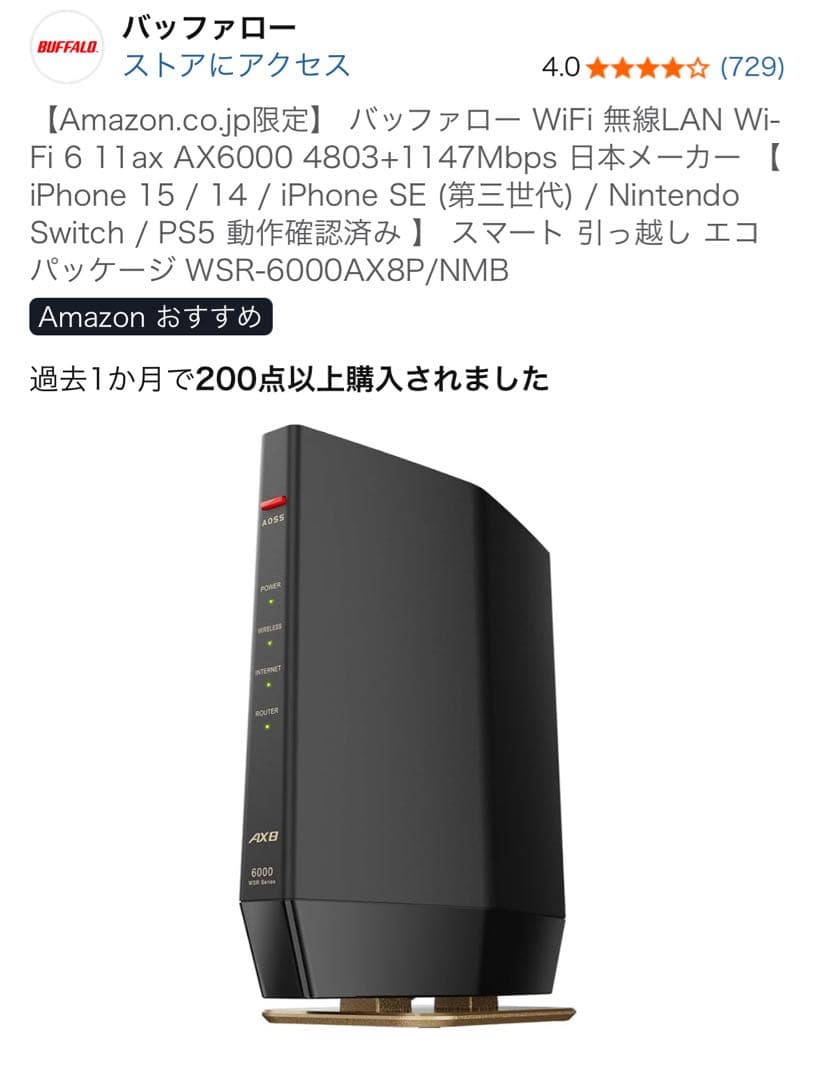Open the ストアにアクセス store link
Image resolution: width=816 pixels, height=1080 pixels.
pyautogui.click(x=236, y=65)
